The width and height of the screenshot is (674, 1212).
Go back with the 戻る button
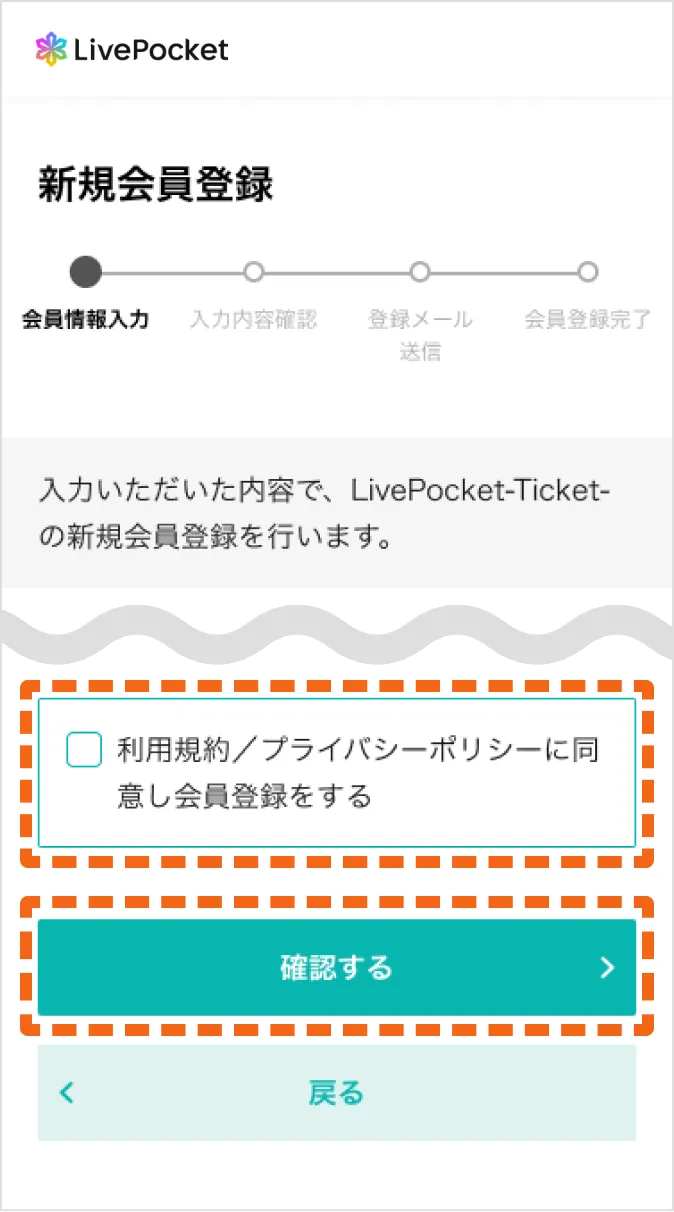[337, 1093]
